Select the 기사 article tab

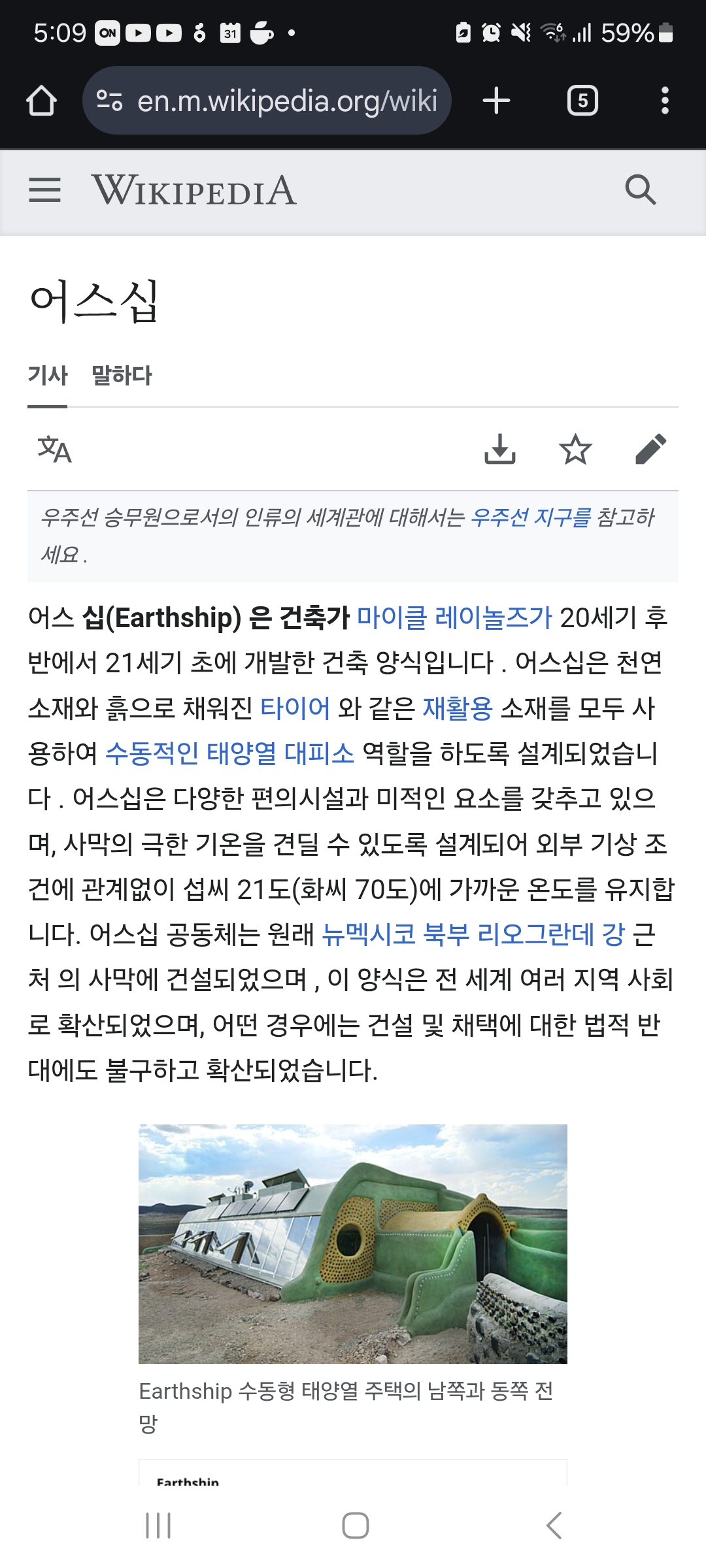pos(47,376)
